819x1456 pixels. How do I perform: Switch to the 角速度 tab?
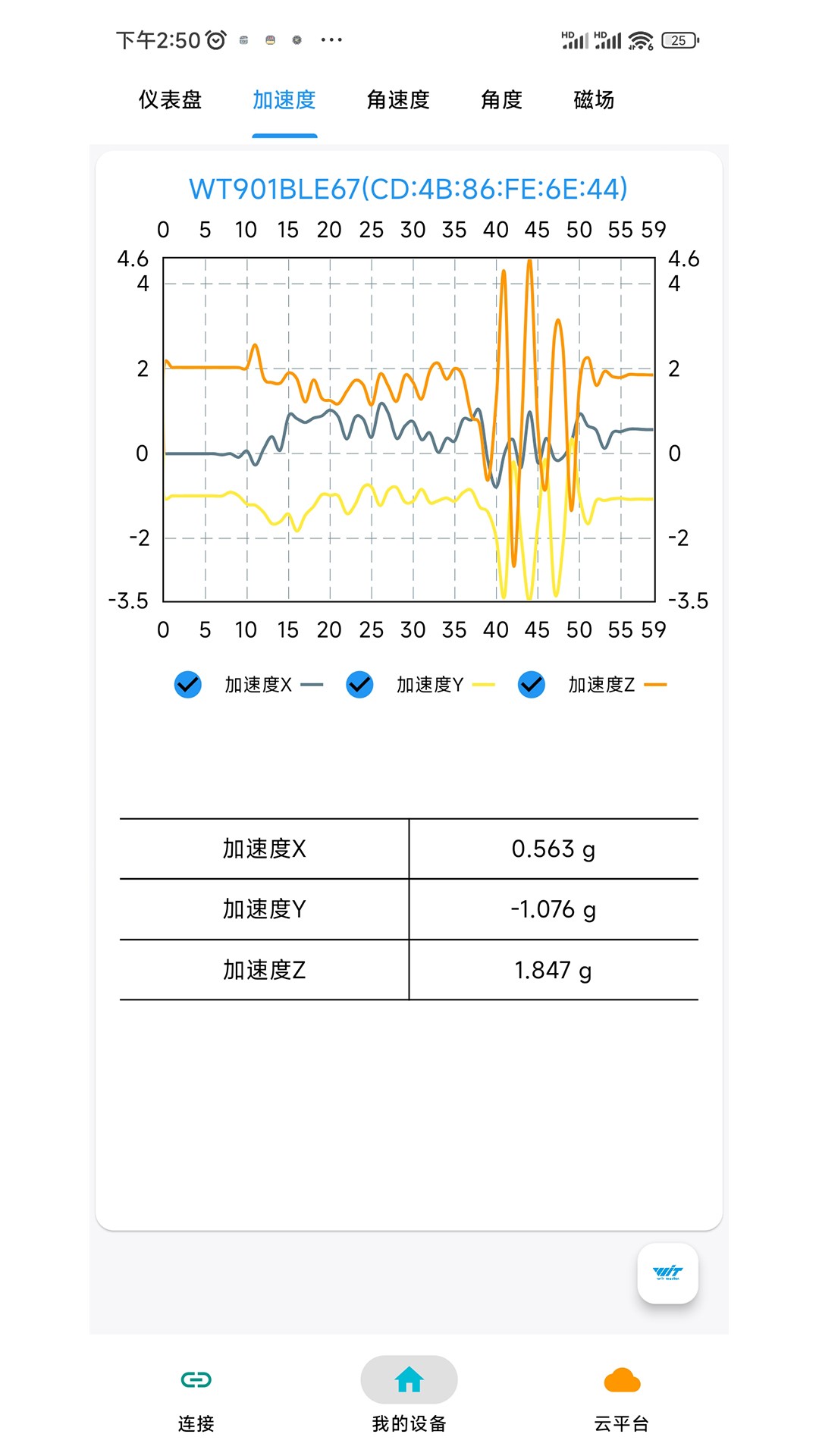point(398,99)
